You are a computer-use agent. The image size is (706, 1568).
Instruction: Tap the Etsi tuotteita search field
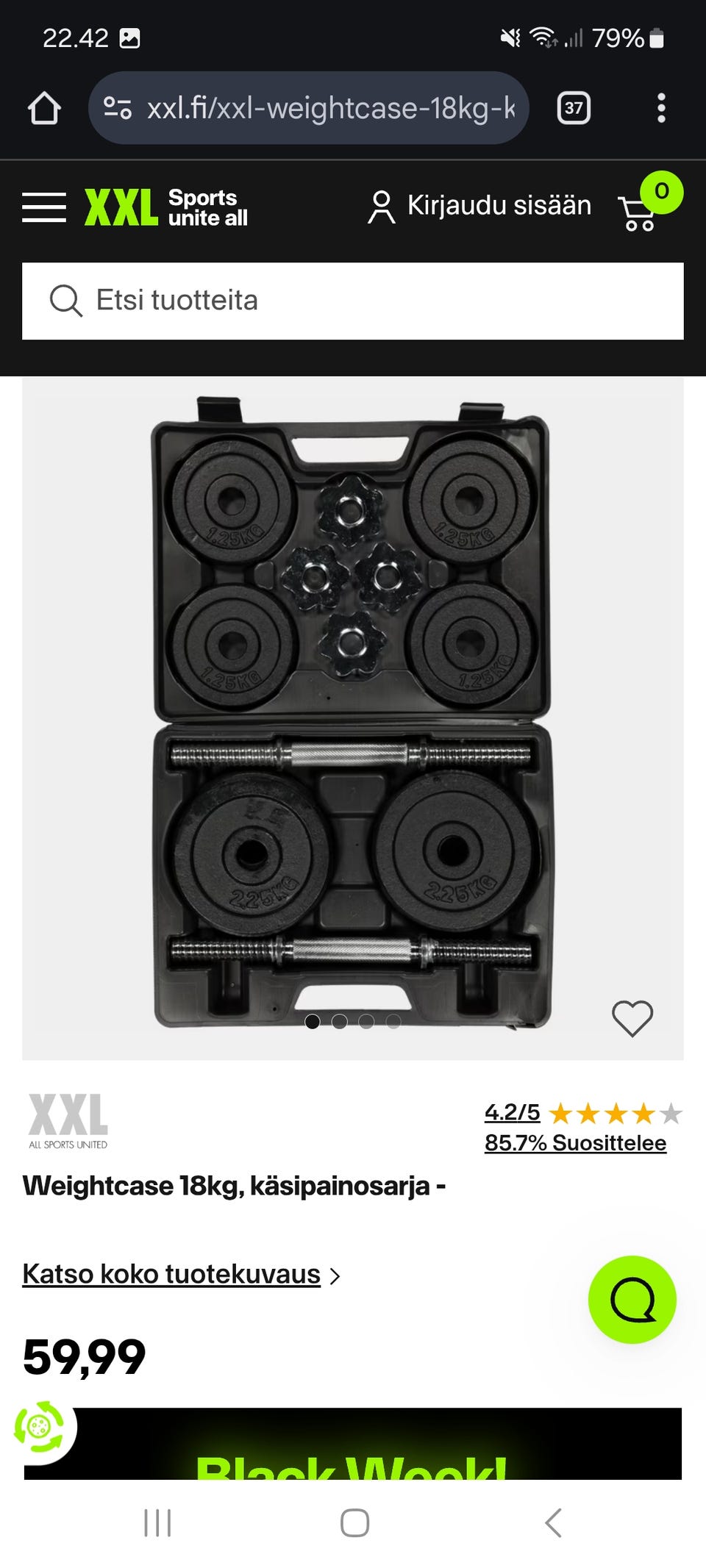(x=353, y=301)
